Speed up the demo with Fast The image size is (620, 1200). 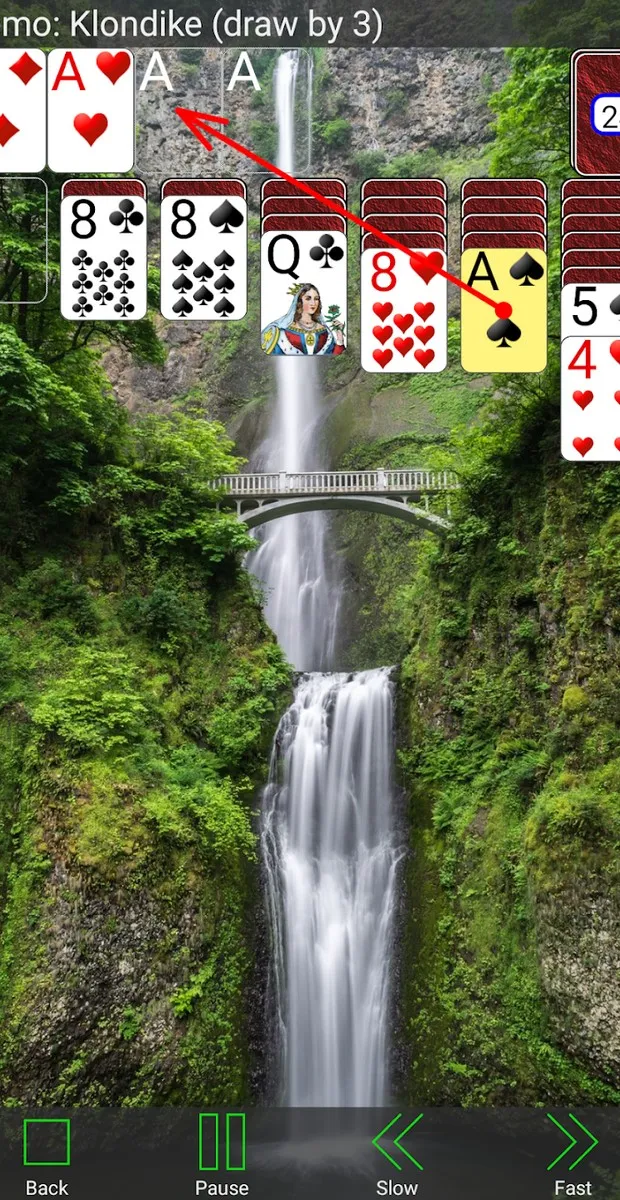(x=572, y=1155)
